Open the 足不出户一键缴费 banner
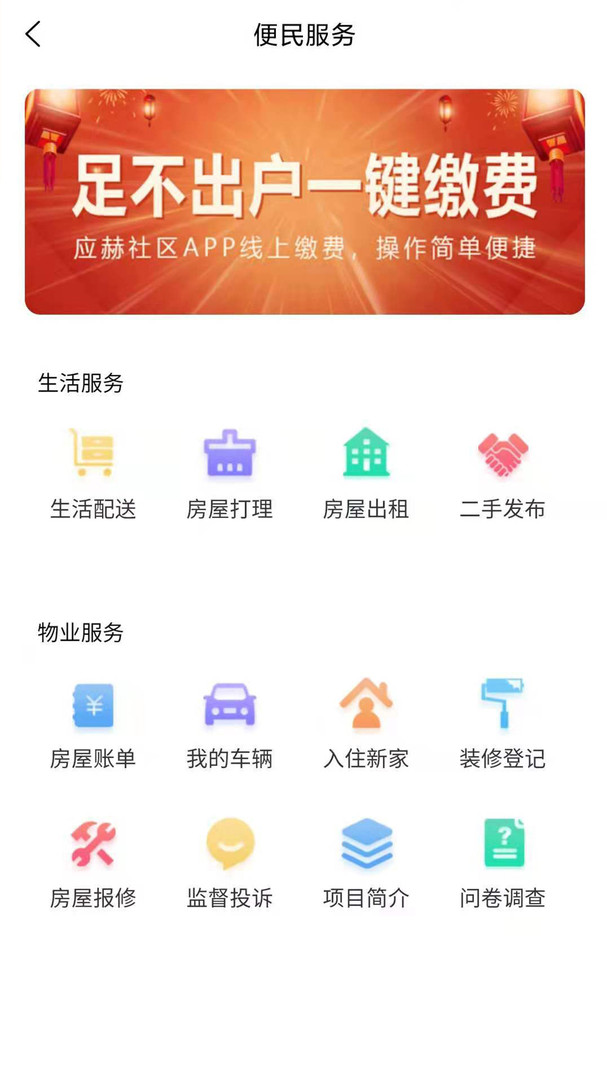The height and width of the screenshot is (1080, 607). (x=304, y=201)
